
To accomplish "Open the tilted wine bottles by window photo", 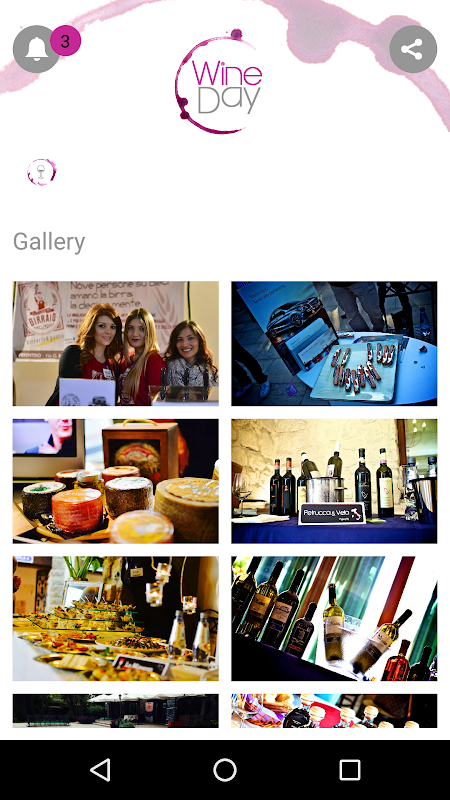I will [x=334, y=618].
